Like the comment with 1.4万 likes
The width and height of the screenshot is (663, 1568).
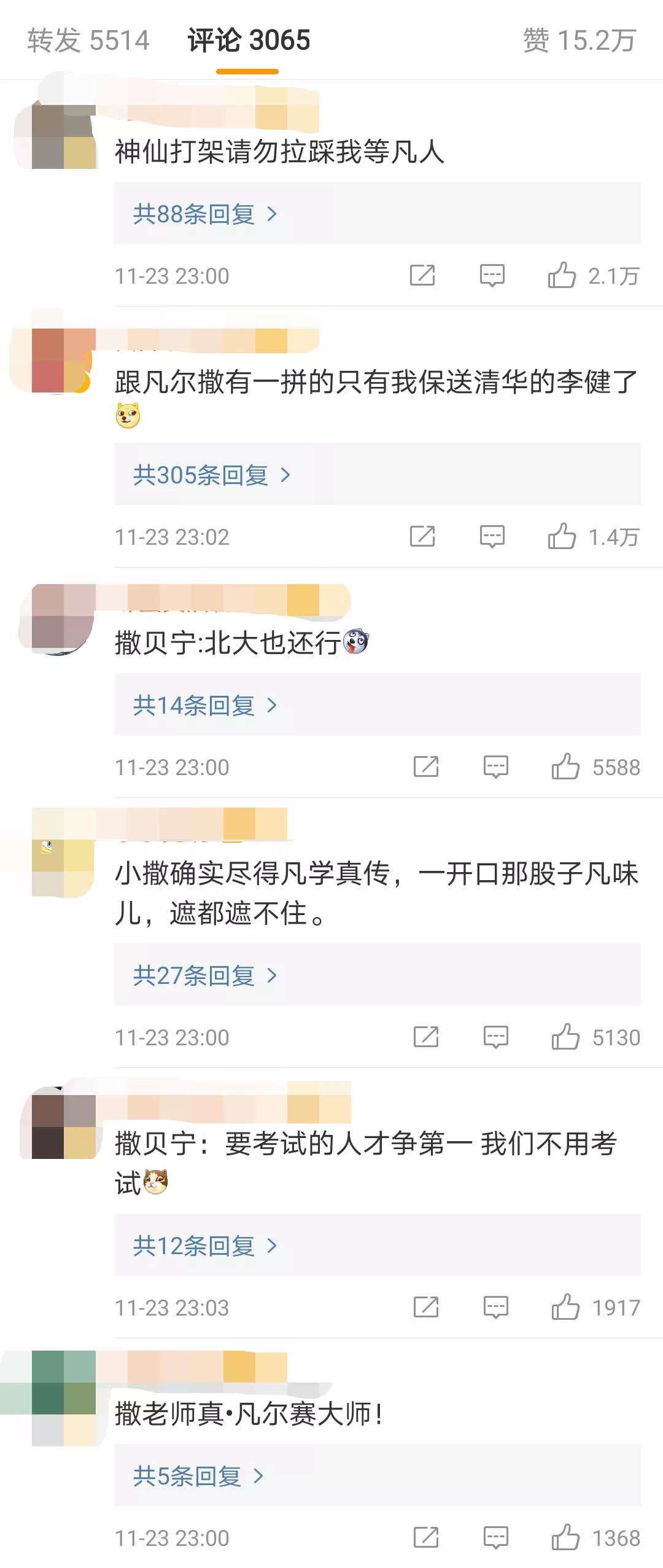[562, 536]
